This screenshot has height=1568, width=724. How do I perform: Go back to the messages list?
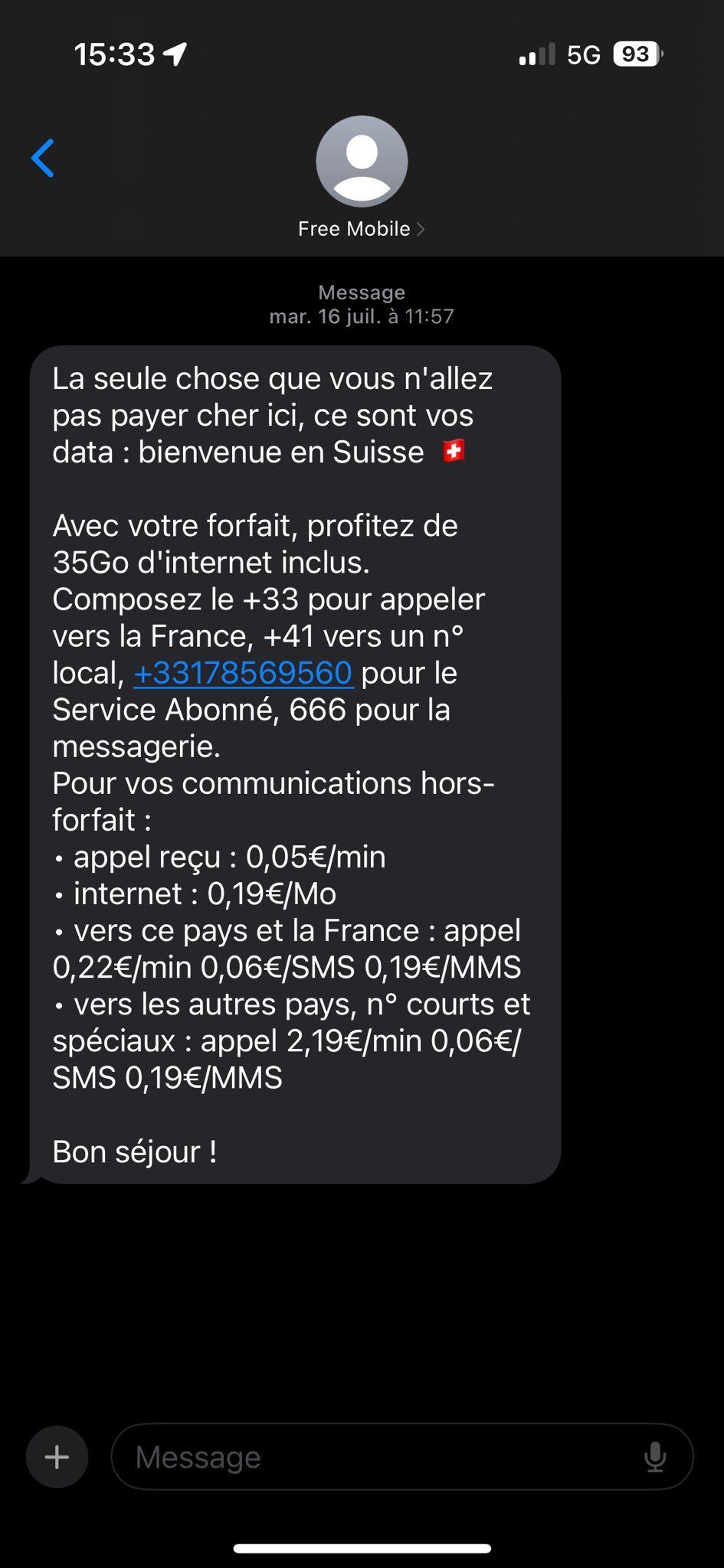tap(43, 158)
